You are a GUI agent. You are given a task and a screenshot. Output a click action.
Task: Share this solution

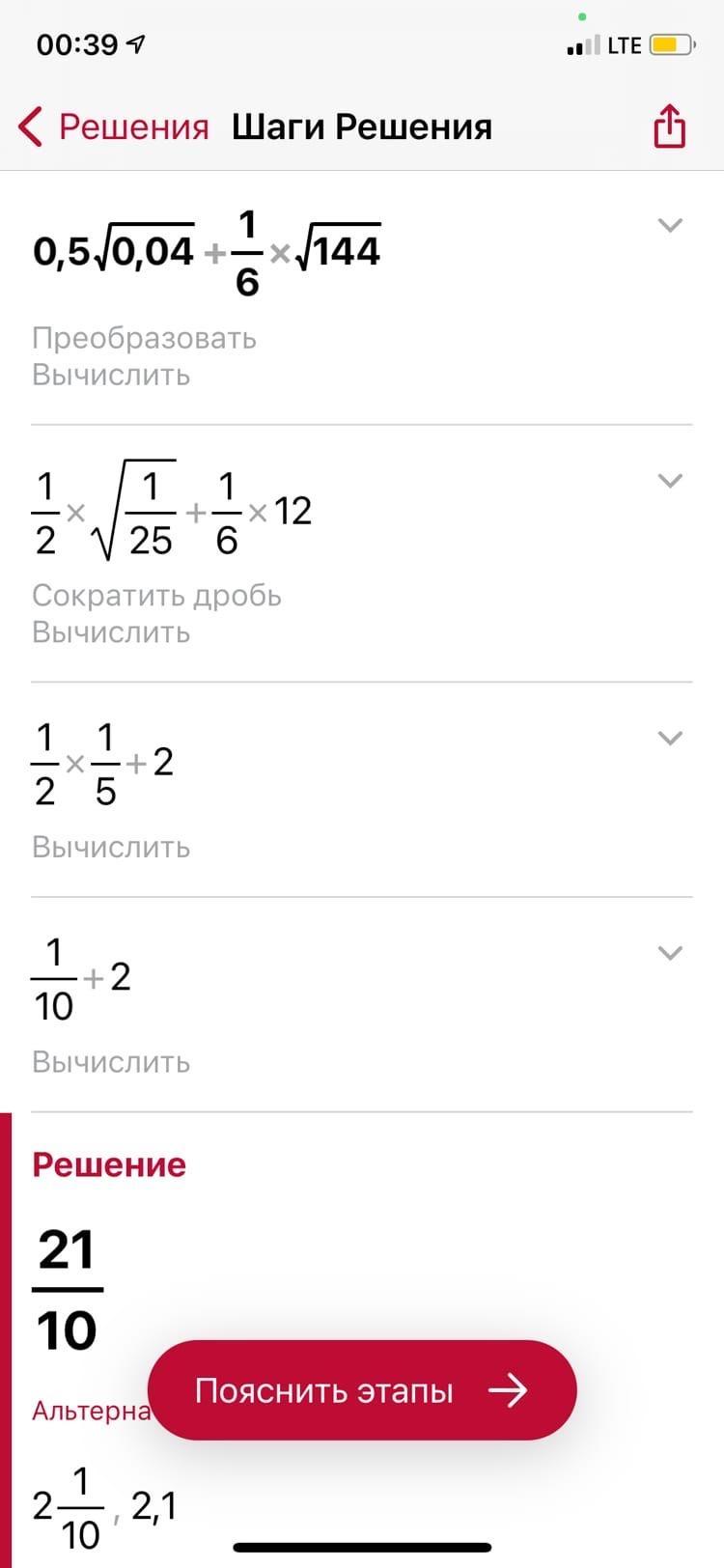(669, 126)
